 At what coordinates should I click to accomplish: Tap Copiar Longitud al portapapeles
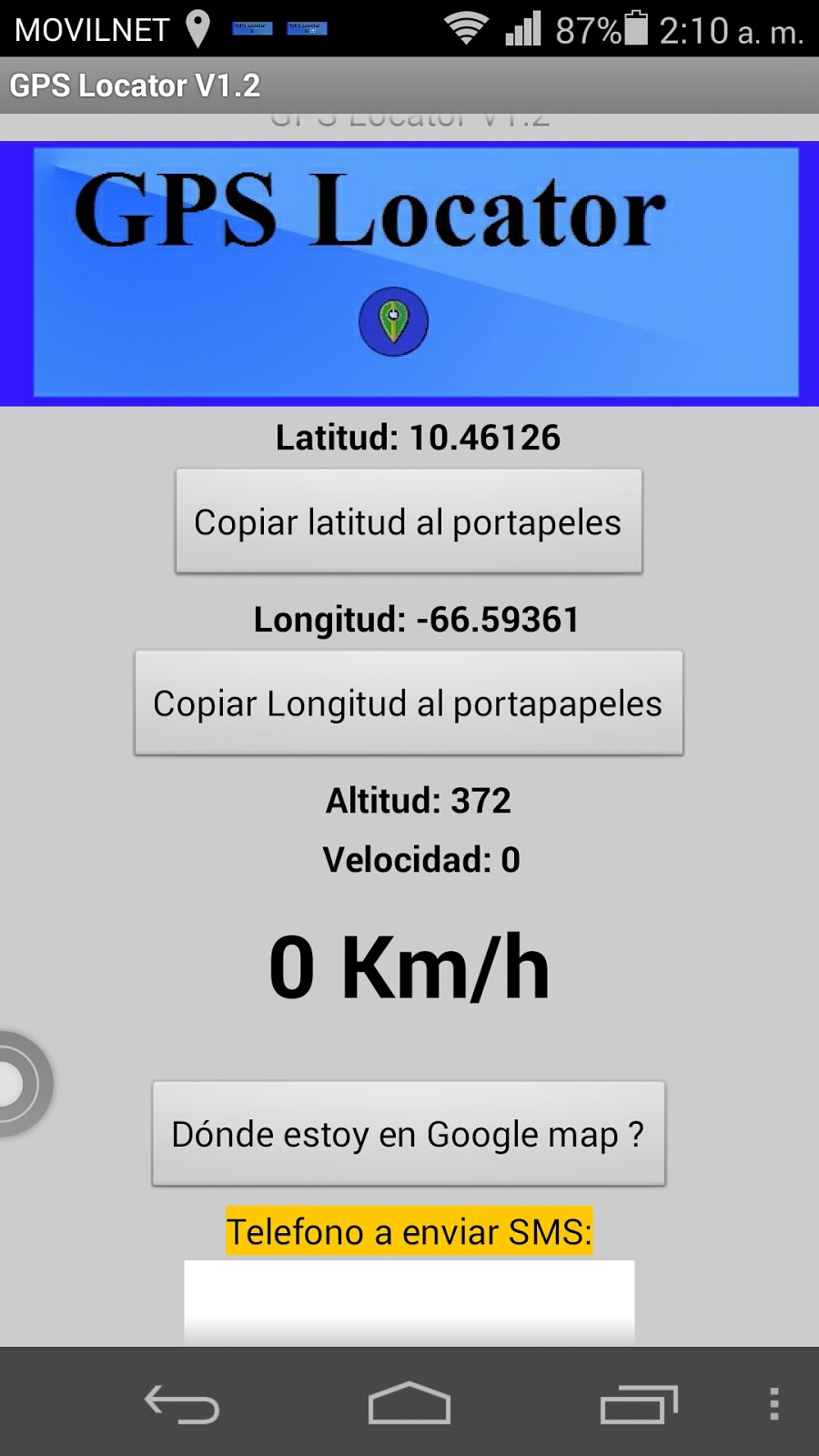[409, 703]
